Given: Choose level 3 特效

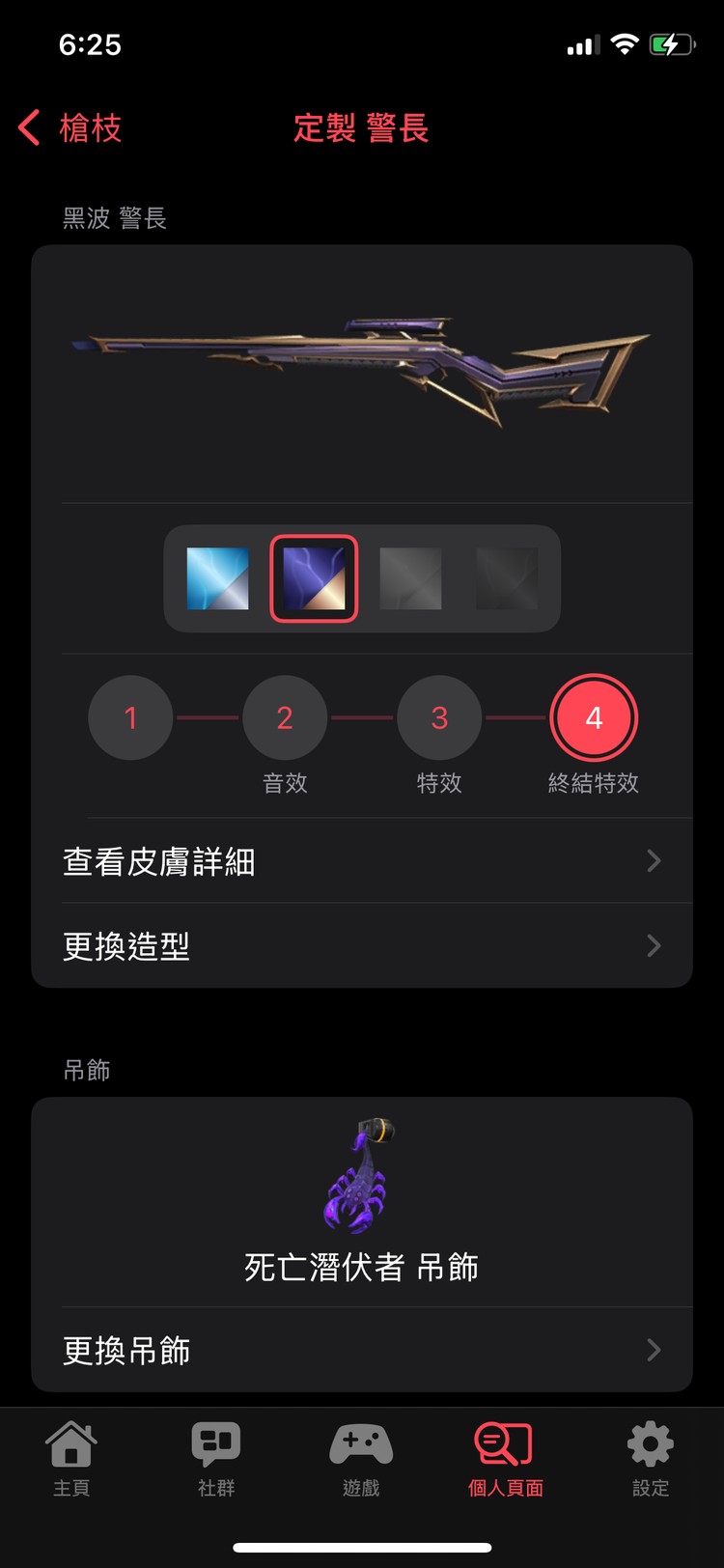Looking at the screenshot, I should point(439,717).
